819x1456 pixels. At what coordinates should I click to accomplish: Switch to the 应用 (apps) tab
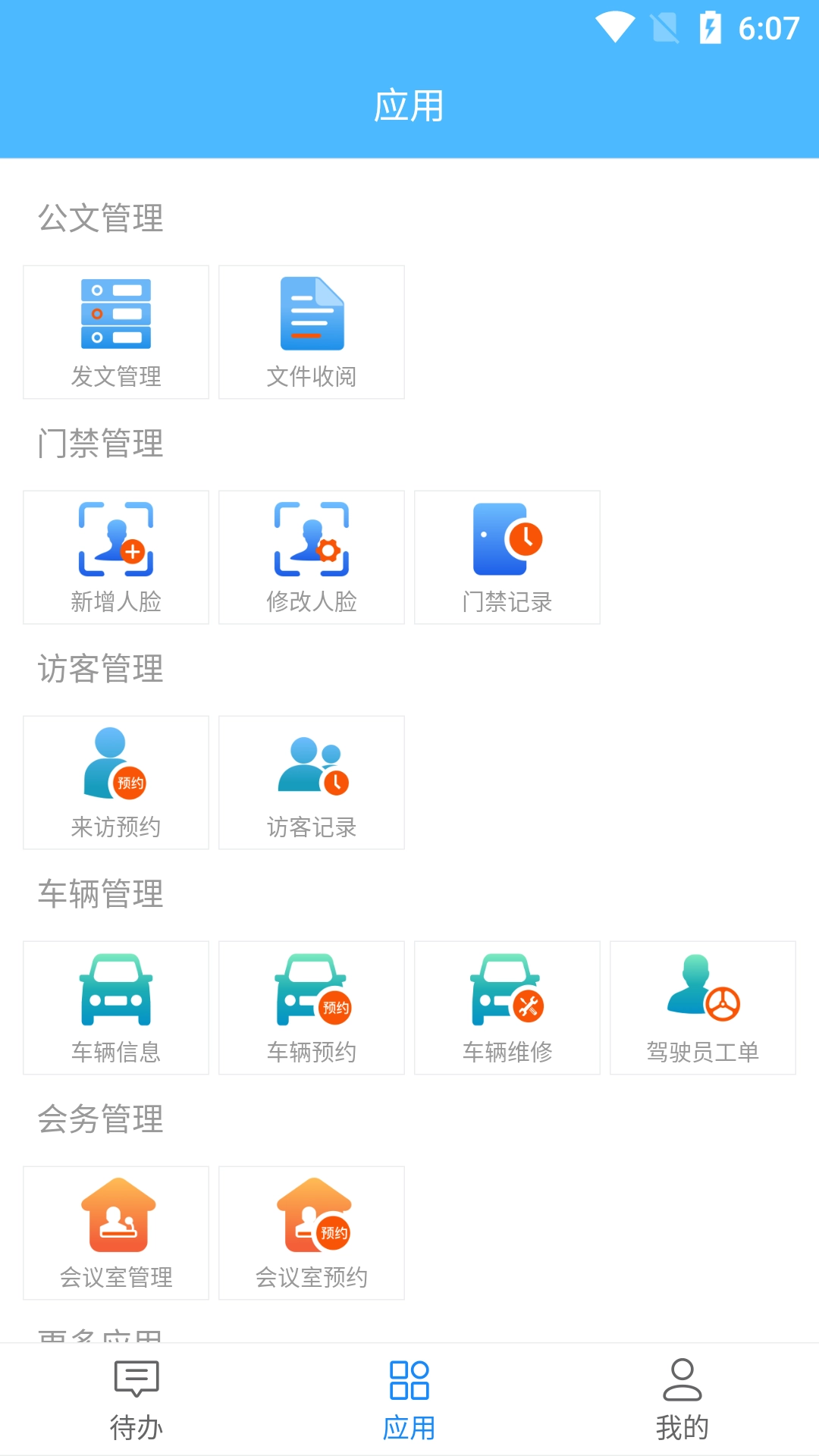(409, 1404)
